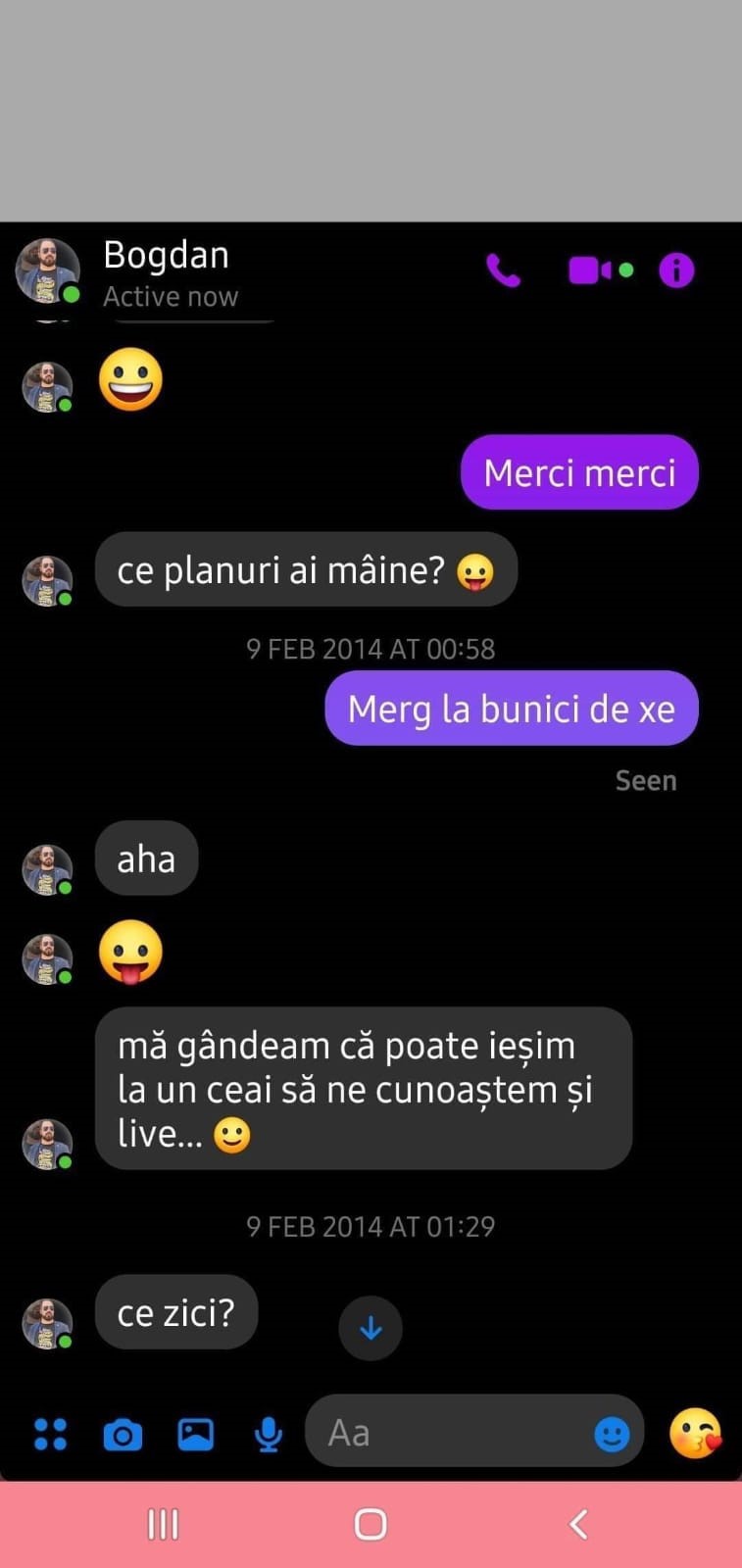Record a voice message with the microphone
This screenshot has height=1568, width=742.
click(268, 1435)
